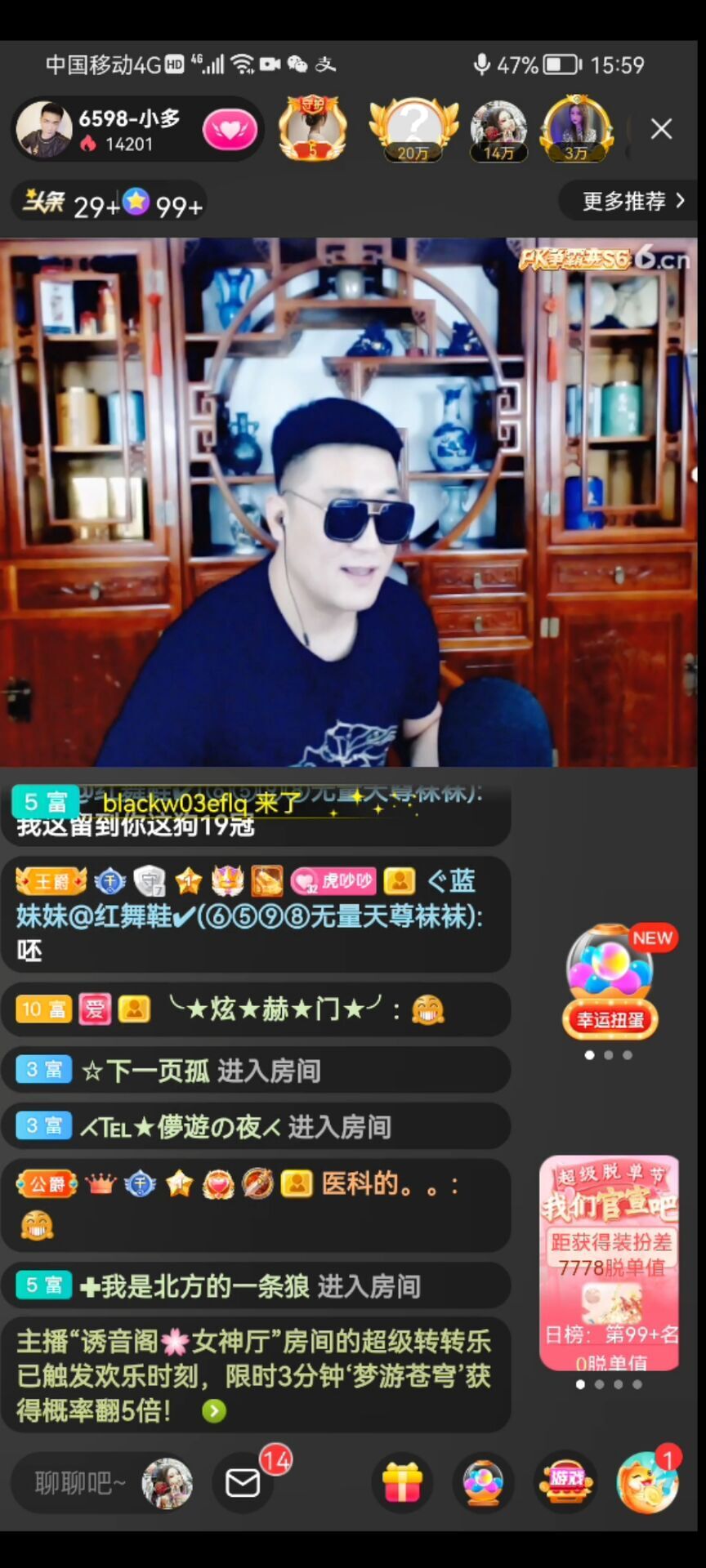The image size is (706, 1568).
Task: Follow the streamer with the pink heart
Action: click(230, 130)
